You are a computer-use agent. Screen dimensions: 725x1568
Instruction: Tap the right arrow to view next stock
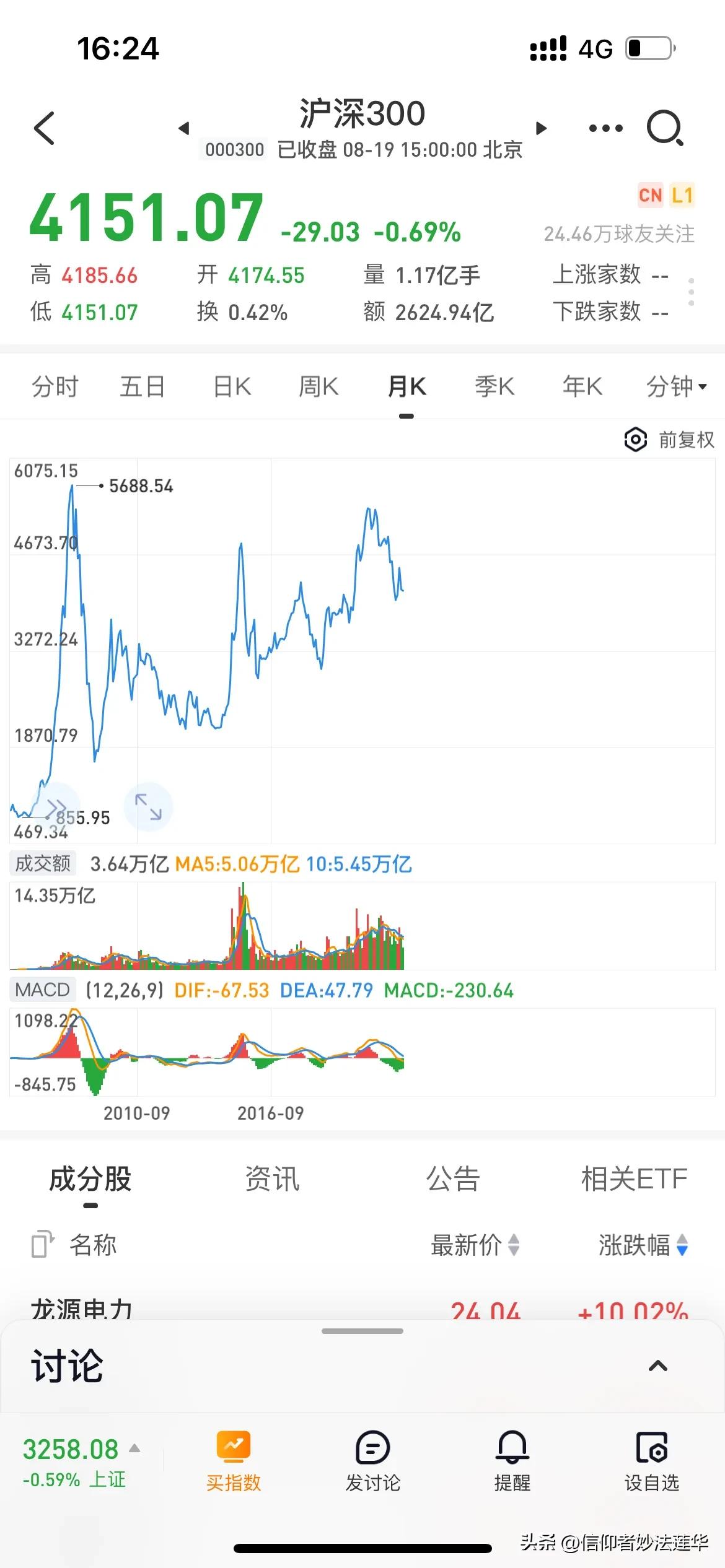pos(541,127)
